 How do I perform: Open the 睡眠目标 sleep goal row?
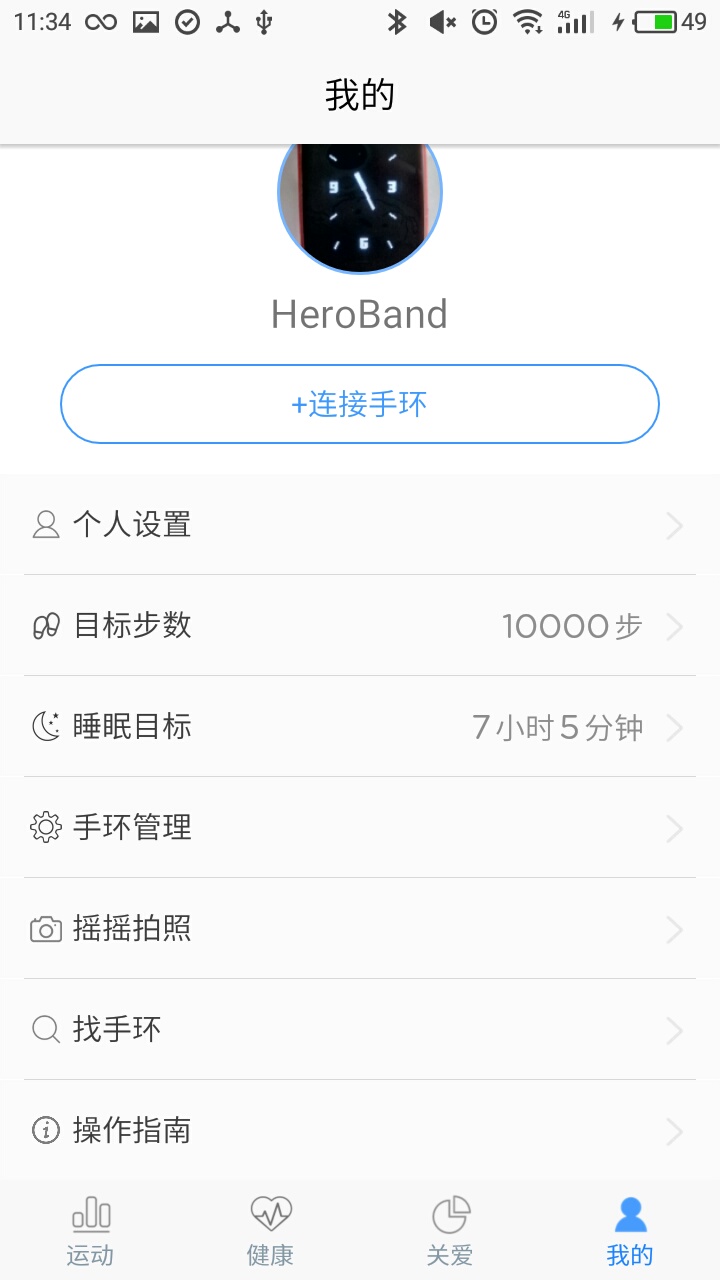pos(360,727)
